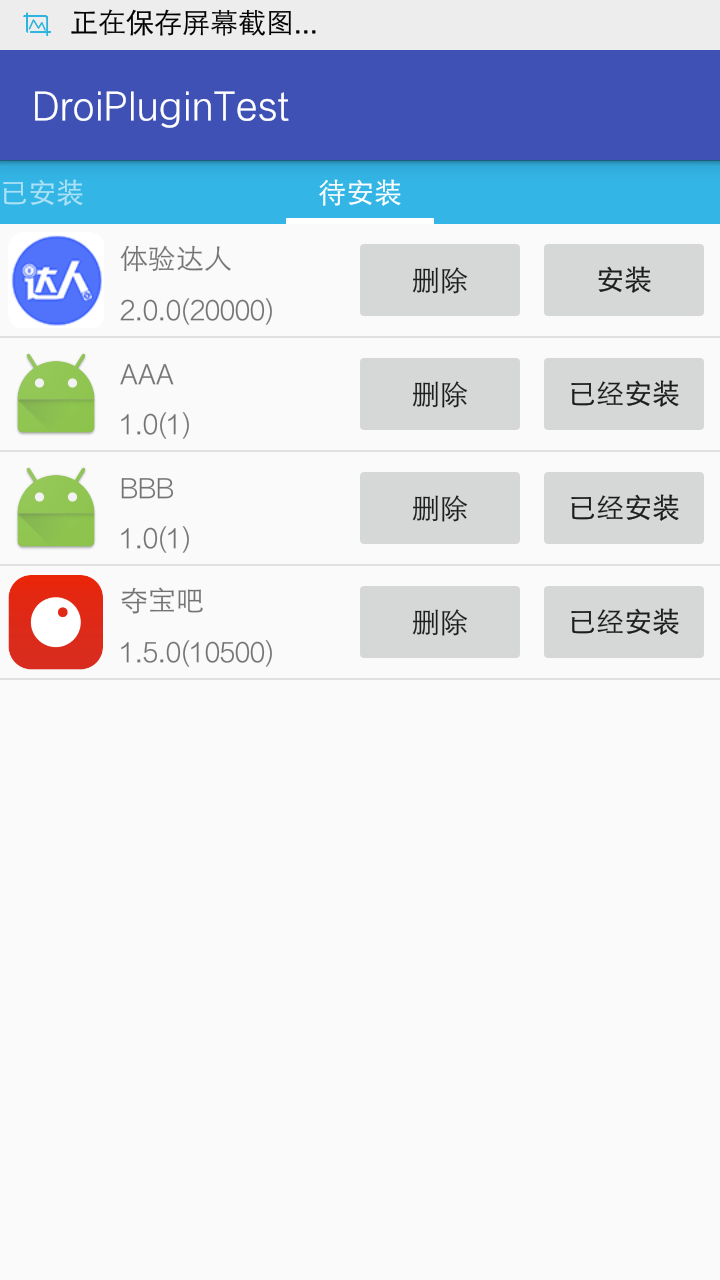Install the 体验达人 app
Image resolution: width=720 pixels, height=1280 pixels.
click(624, 280)
